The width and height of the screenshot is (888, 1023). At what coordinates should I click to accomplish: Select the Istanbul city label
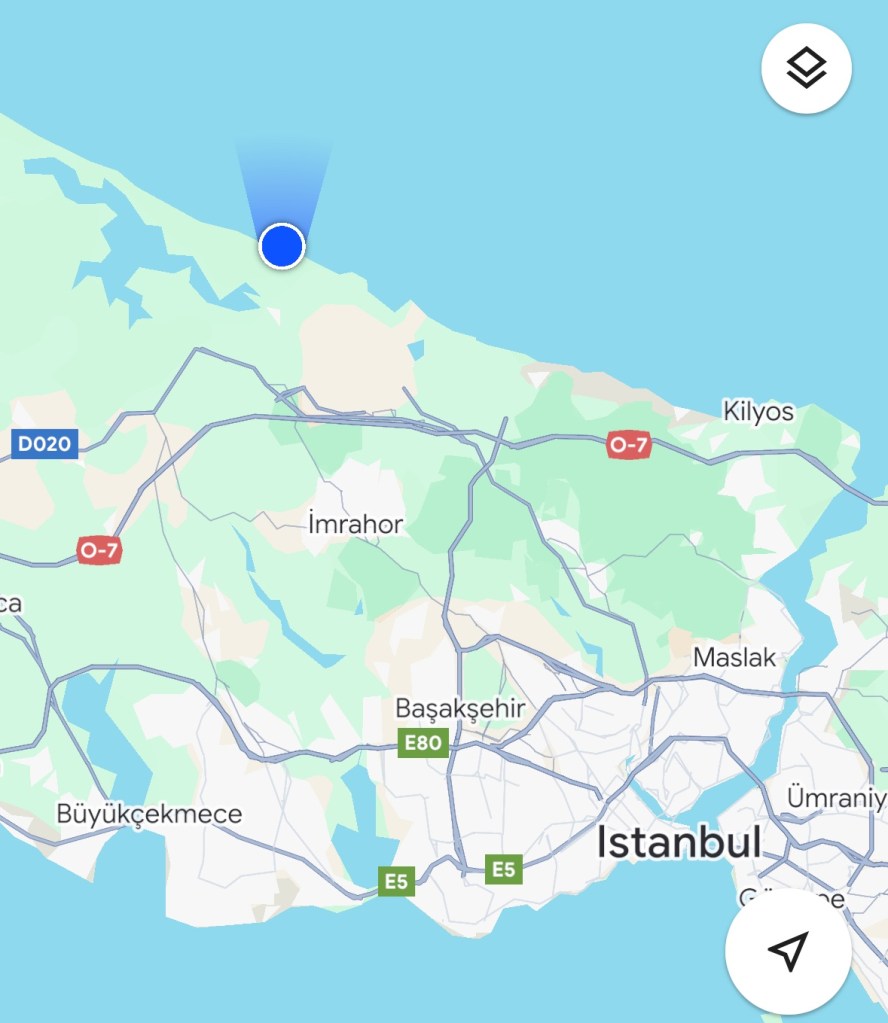pyautogui.click(x=679, y=843)
